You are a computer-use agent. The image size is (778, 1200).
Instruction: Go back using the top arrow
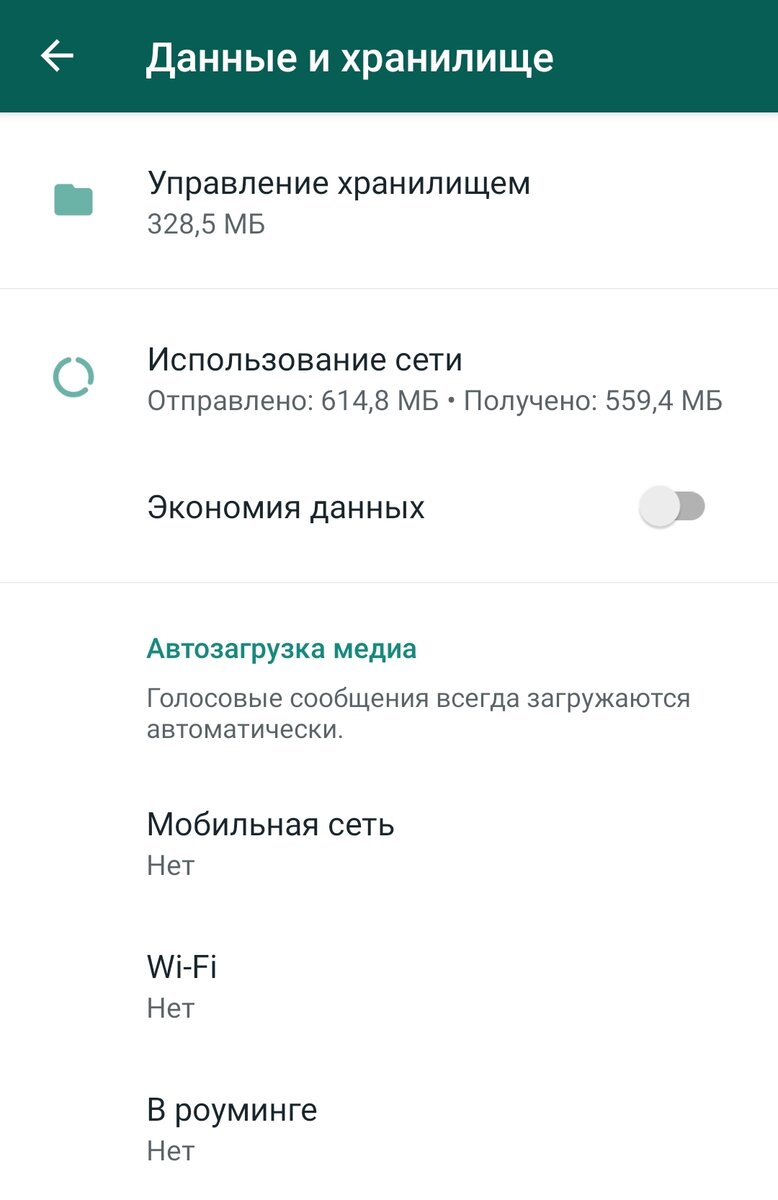click(x=57, y=57)
